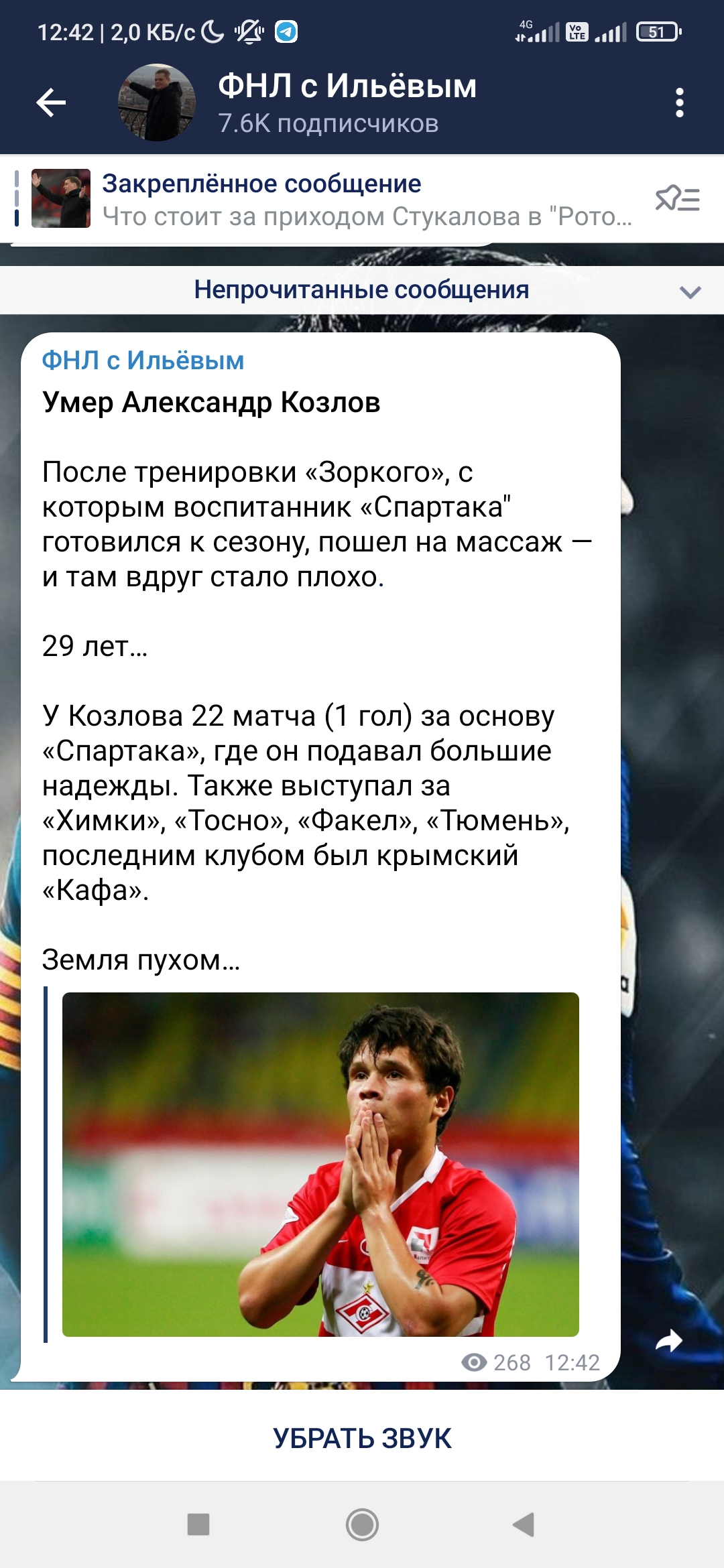Viewport: 724px width, 1568px height.
Task: Open the footballer photo in the post
Action: [320, 1164]
